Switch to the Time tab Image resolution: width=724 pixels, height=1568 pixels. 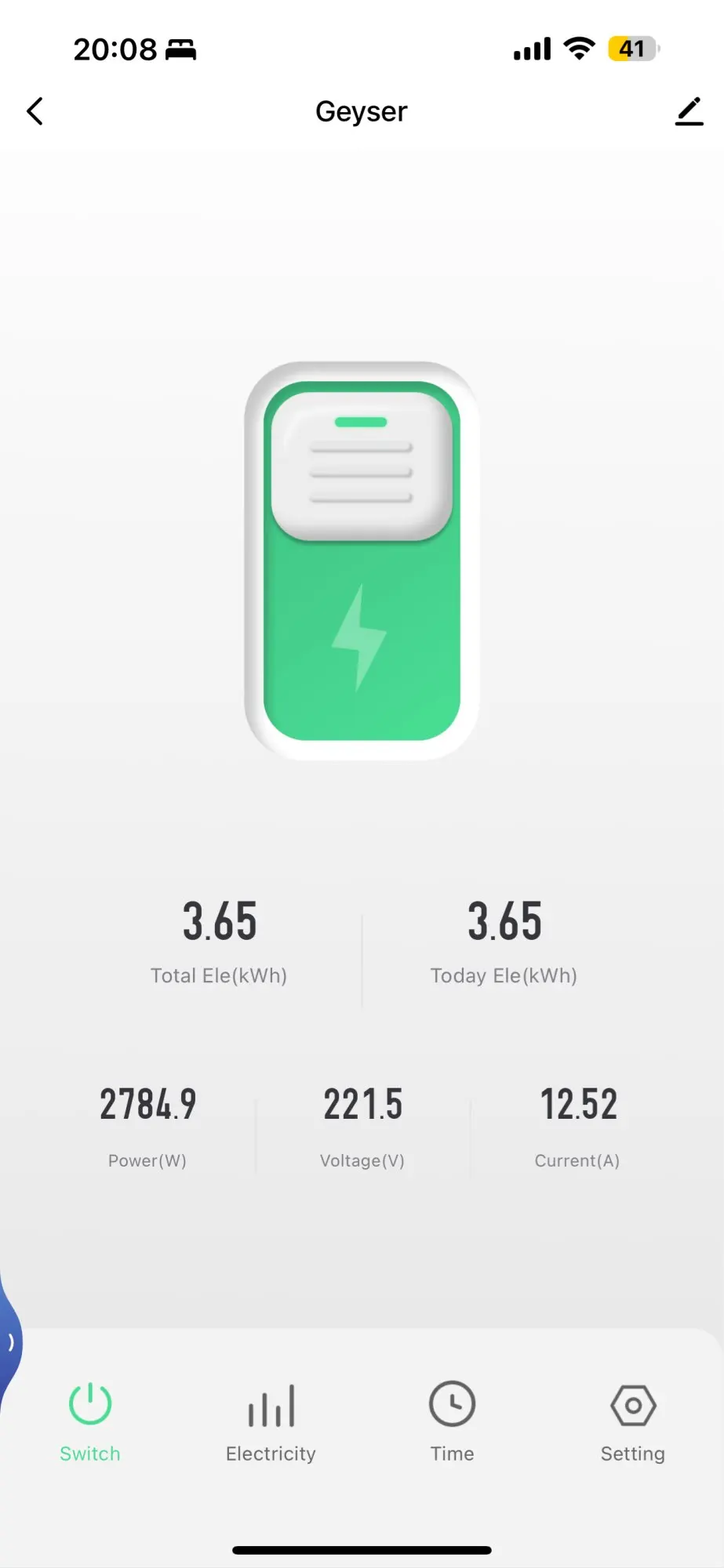(x=452, y=1422)
